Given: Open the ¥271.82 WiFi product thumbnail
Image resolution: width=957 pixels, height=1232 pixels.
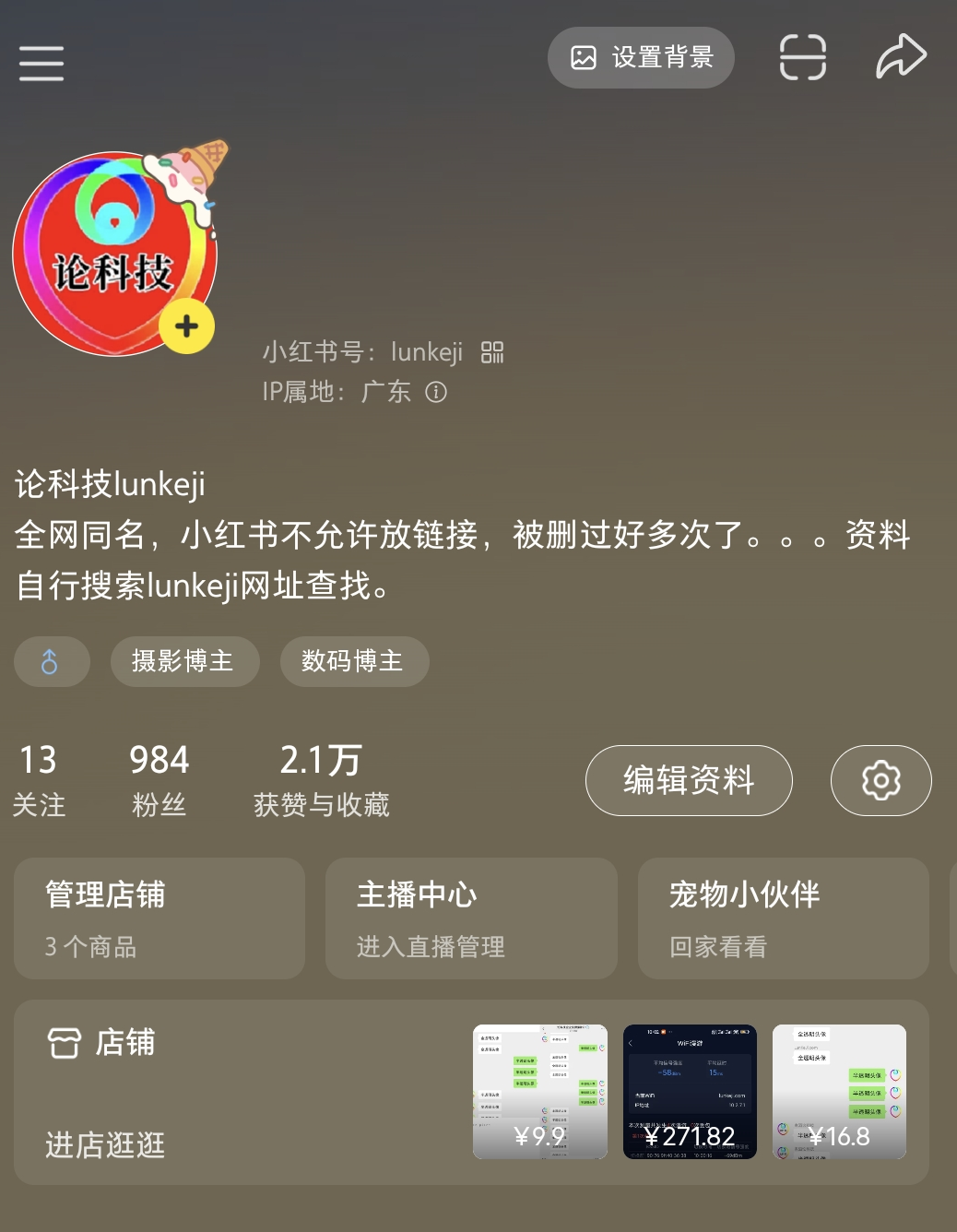Looking at the screenshot, I should click(689, 1092).
